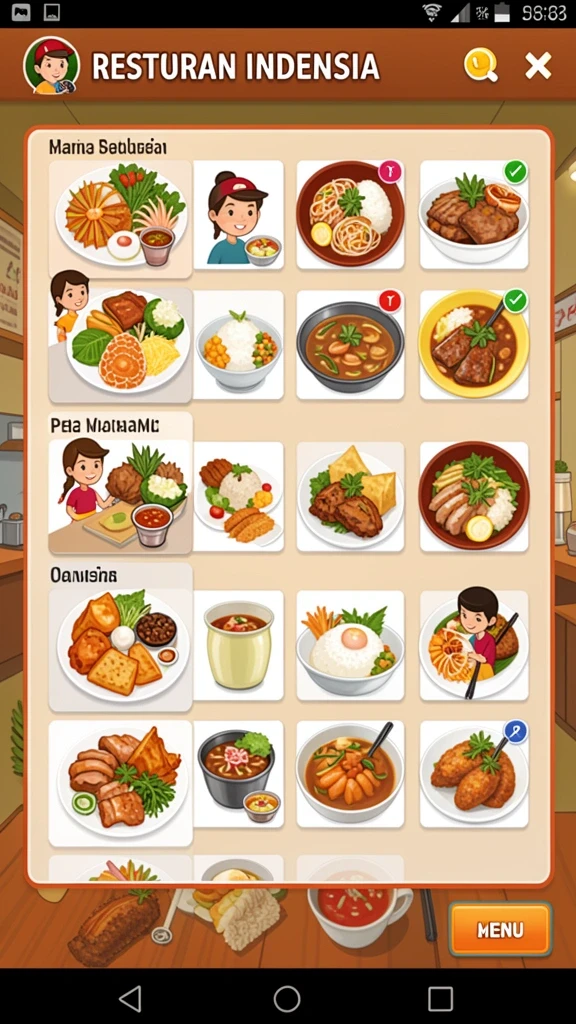This screenshot has height=1024, width=576.
Task: Open the chef avatar beside Resturan Indensia
Action: (x=52, y=65)
